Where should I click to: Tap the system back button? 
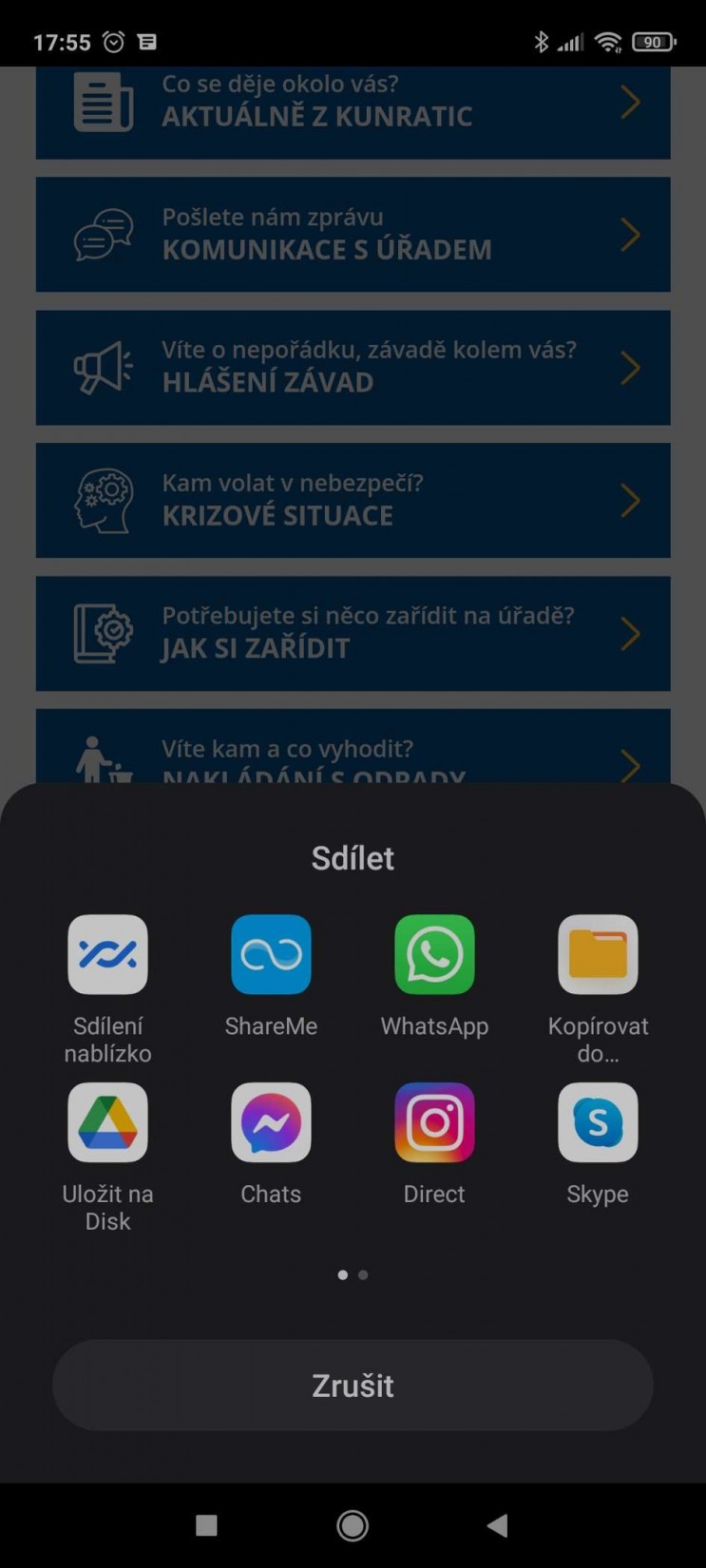(x=497, y=1525)
